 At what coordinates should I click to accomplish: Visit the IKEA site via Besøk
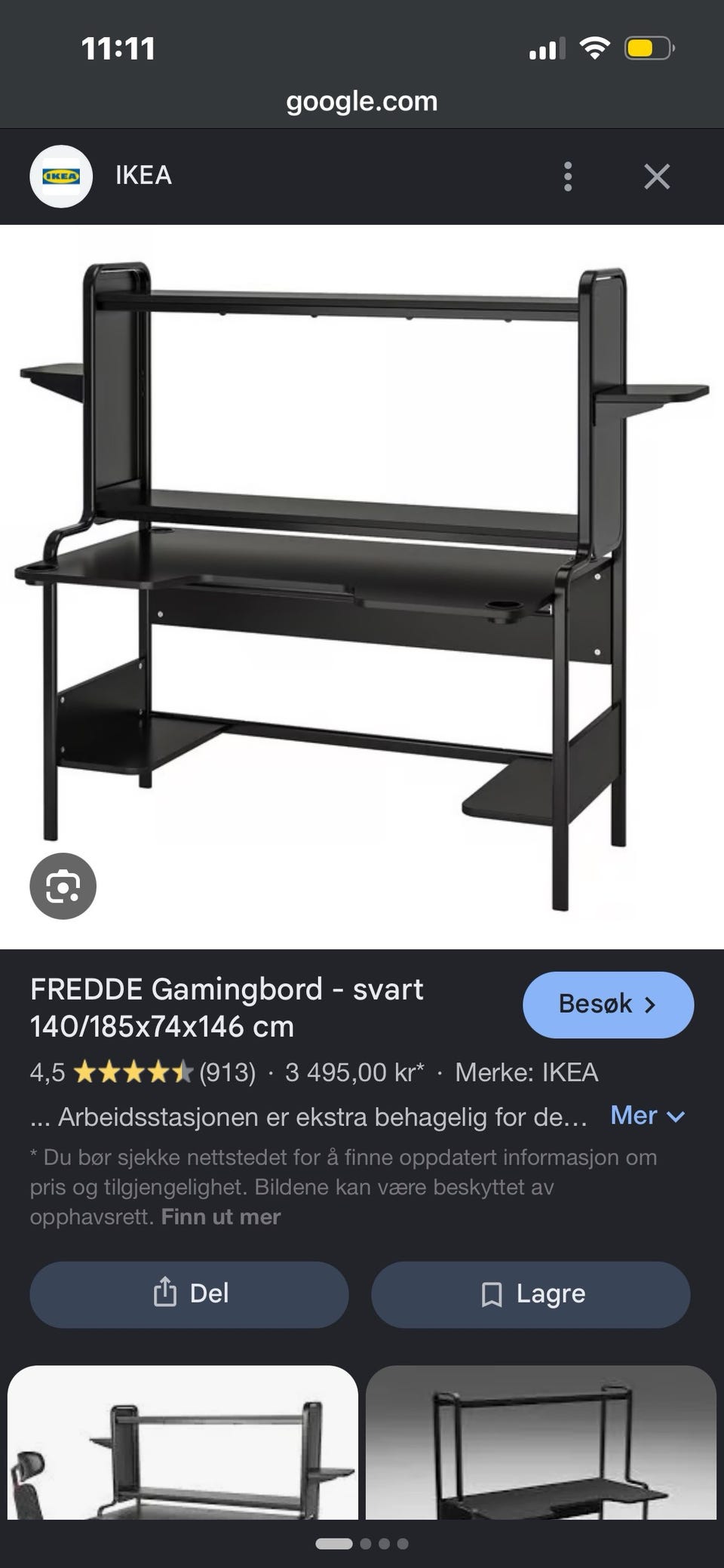coord(608,1004)
